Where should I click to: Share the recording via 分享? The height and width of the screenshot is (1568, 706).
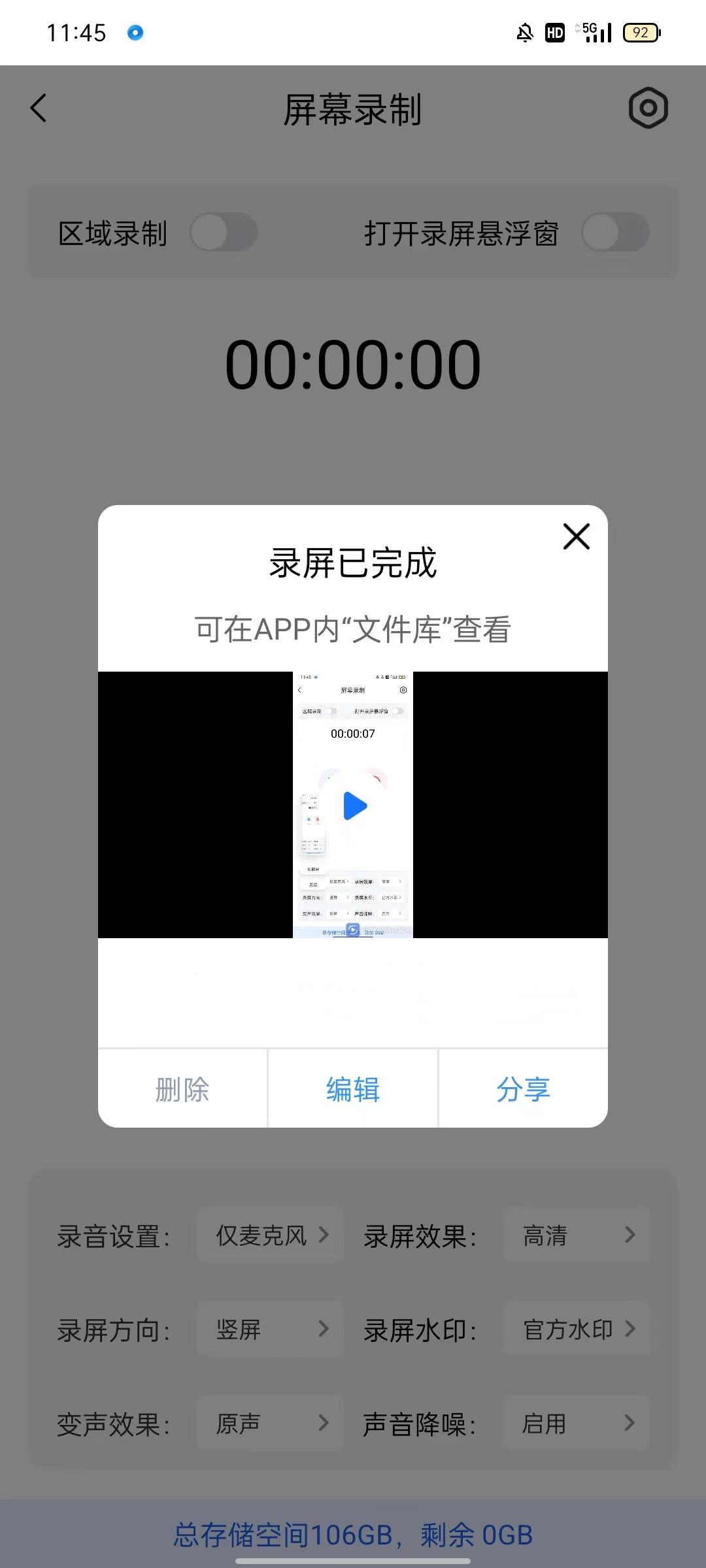pos(522,1088)
